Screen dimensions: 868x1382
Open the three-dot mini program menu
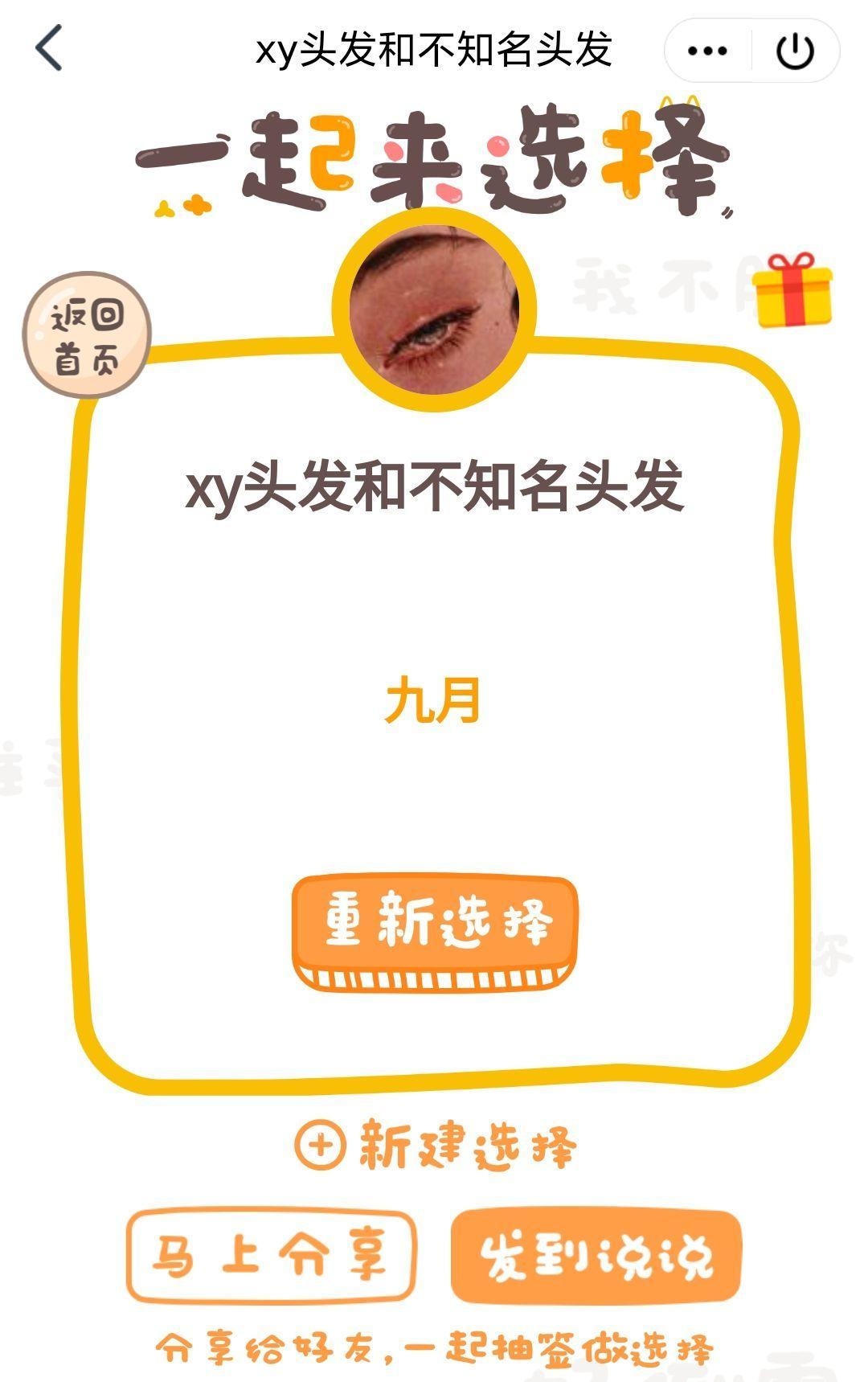(707, 51)
